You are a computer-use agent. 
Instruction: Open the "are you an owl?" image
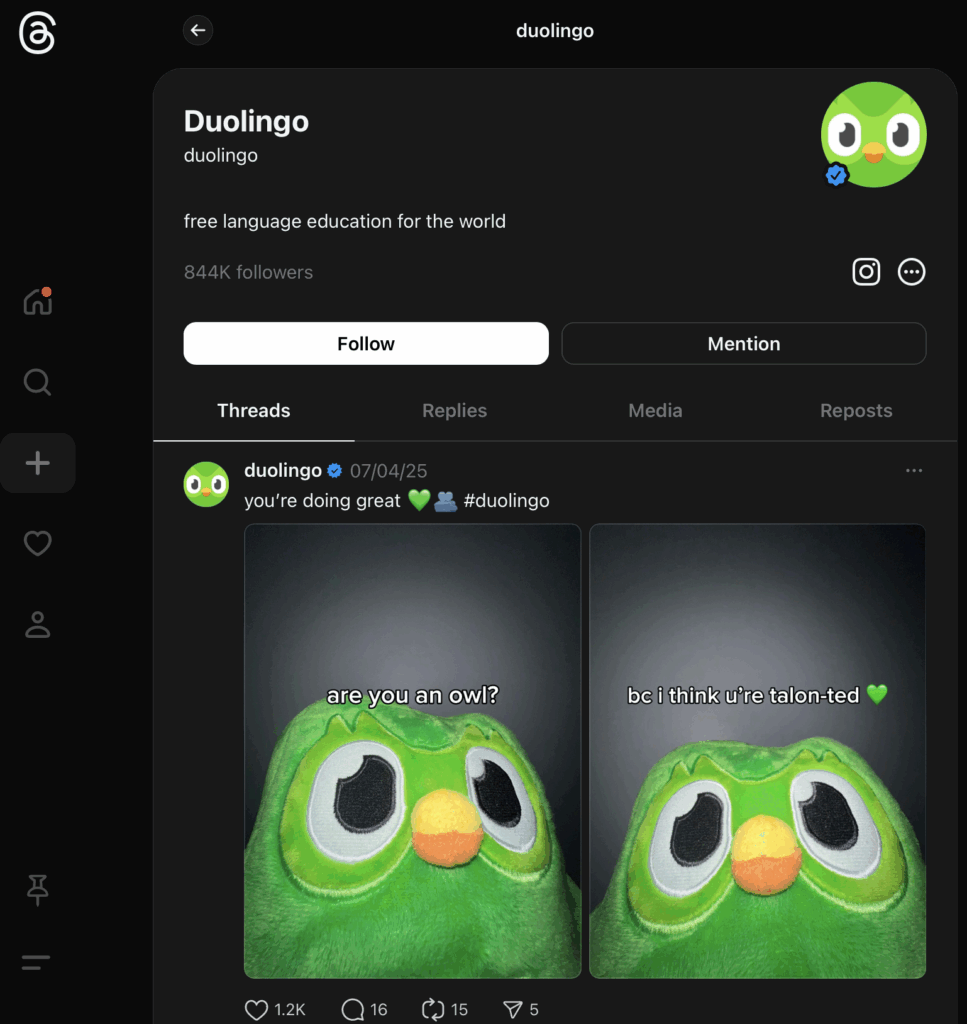(412, 750)
